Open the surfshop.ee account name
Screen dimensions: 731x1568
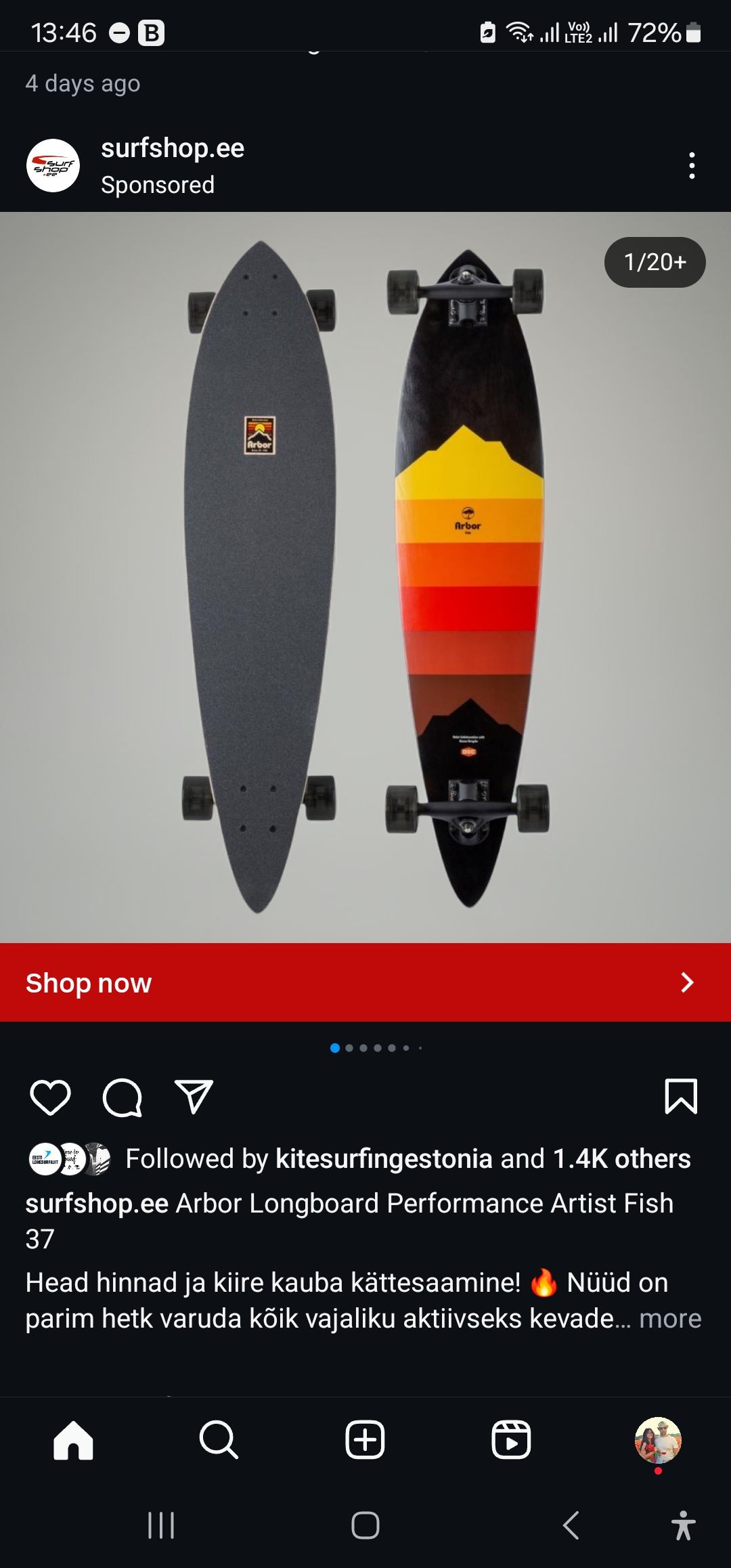pos(173,148)
